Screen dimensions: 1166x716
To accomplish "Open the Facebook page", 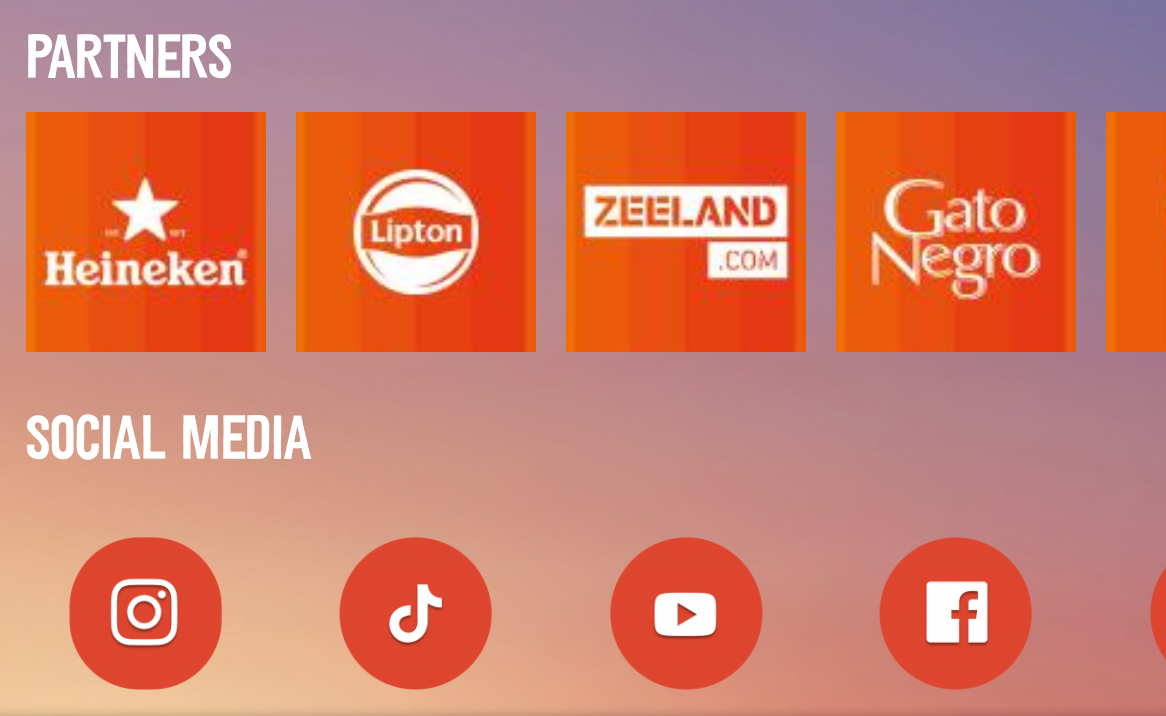I will 956,613.
